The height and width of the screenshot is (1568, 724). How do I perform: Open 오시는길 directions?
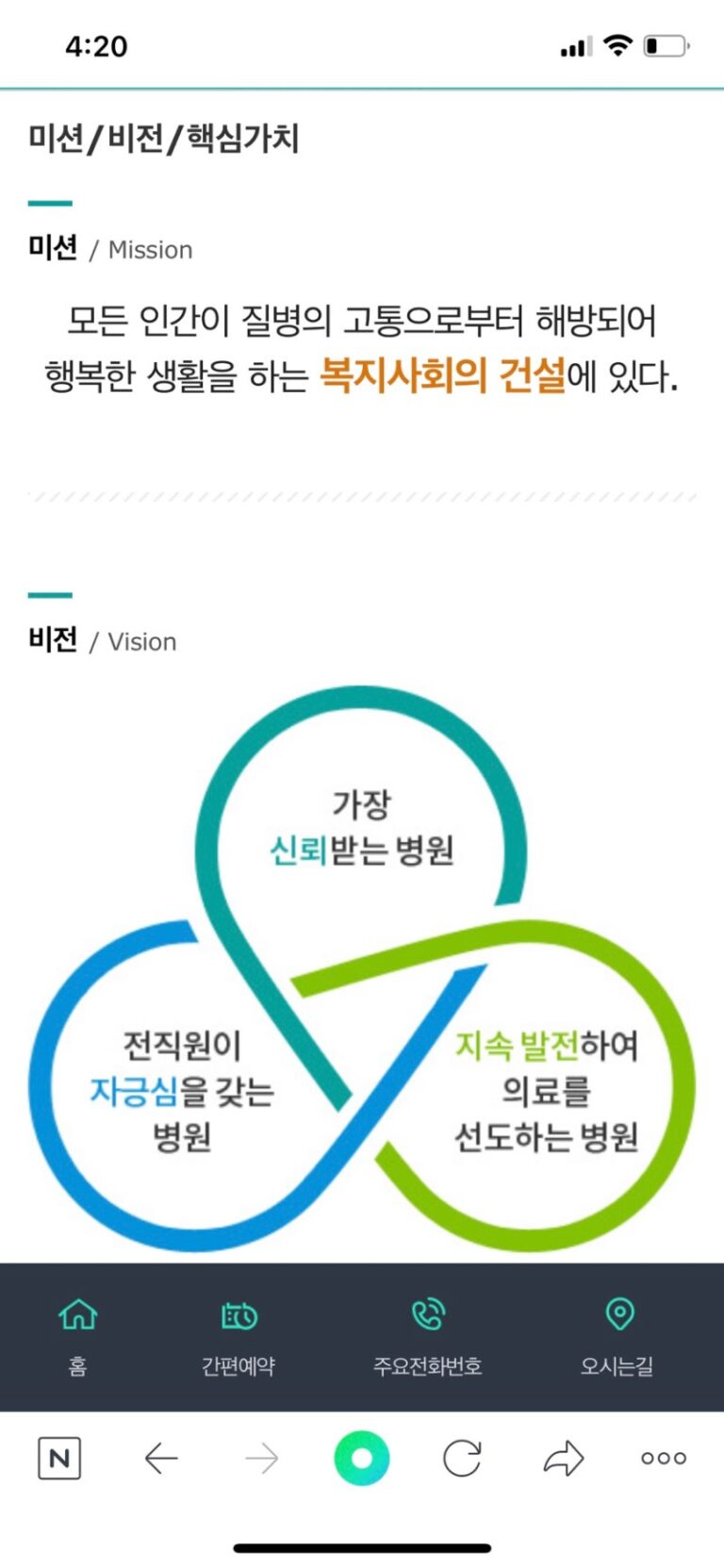click(617, 1335)
